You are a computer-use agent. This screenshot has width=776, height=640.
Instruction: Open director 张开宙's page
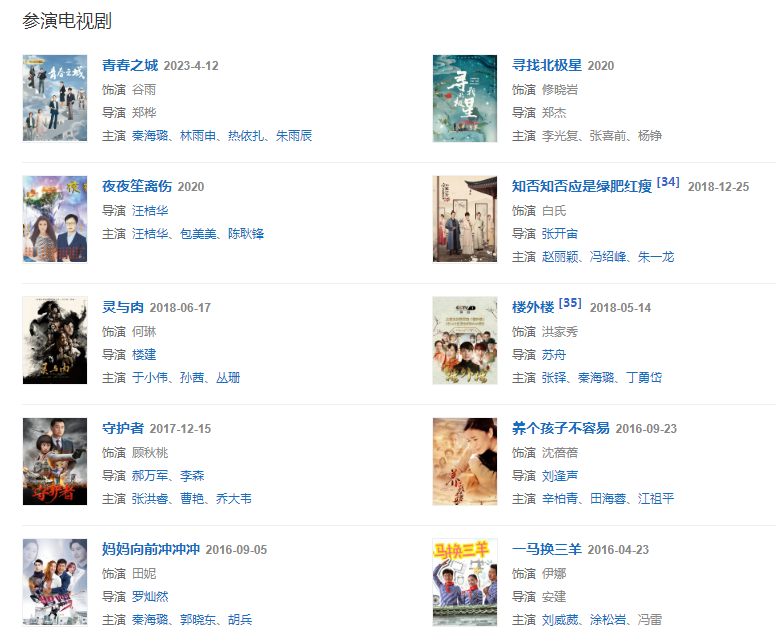(560, 233)
